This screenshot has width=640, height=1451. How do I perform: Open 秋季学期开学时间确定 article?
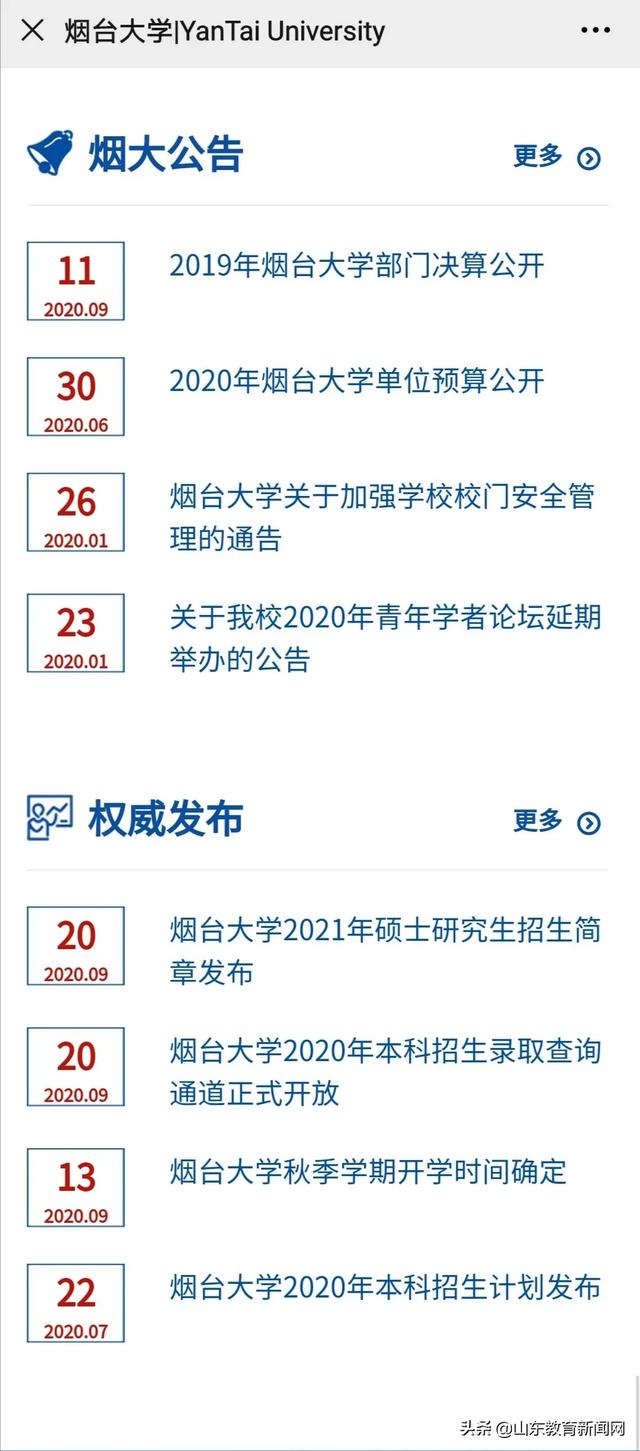(x=368, y=1171)
